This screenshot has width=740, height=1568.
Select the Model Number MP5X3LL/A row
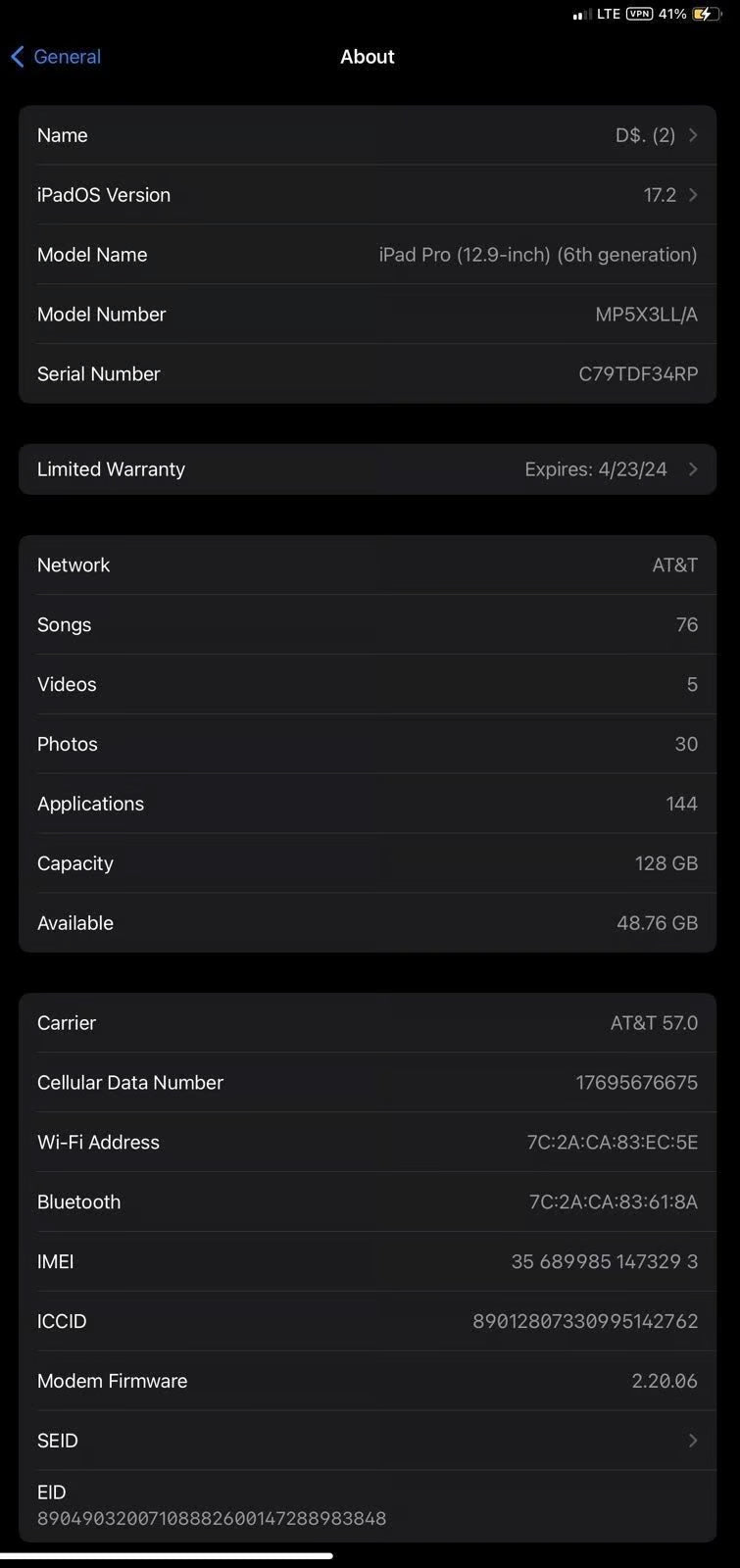[x=368, y=314]
